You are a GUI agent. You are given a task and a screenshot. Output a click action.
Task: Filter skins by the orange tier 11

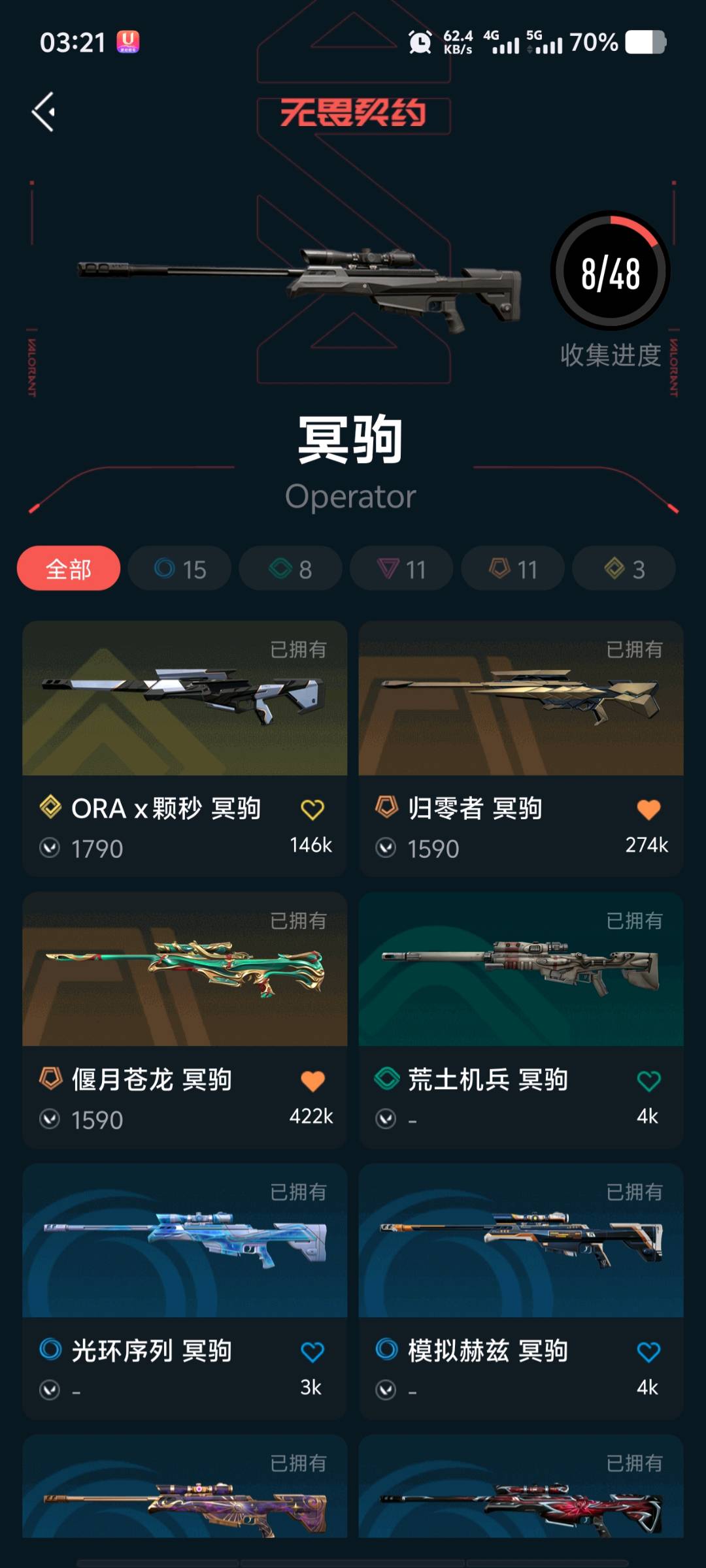tap(513, 568)
